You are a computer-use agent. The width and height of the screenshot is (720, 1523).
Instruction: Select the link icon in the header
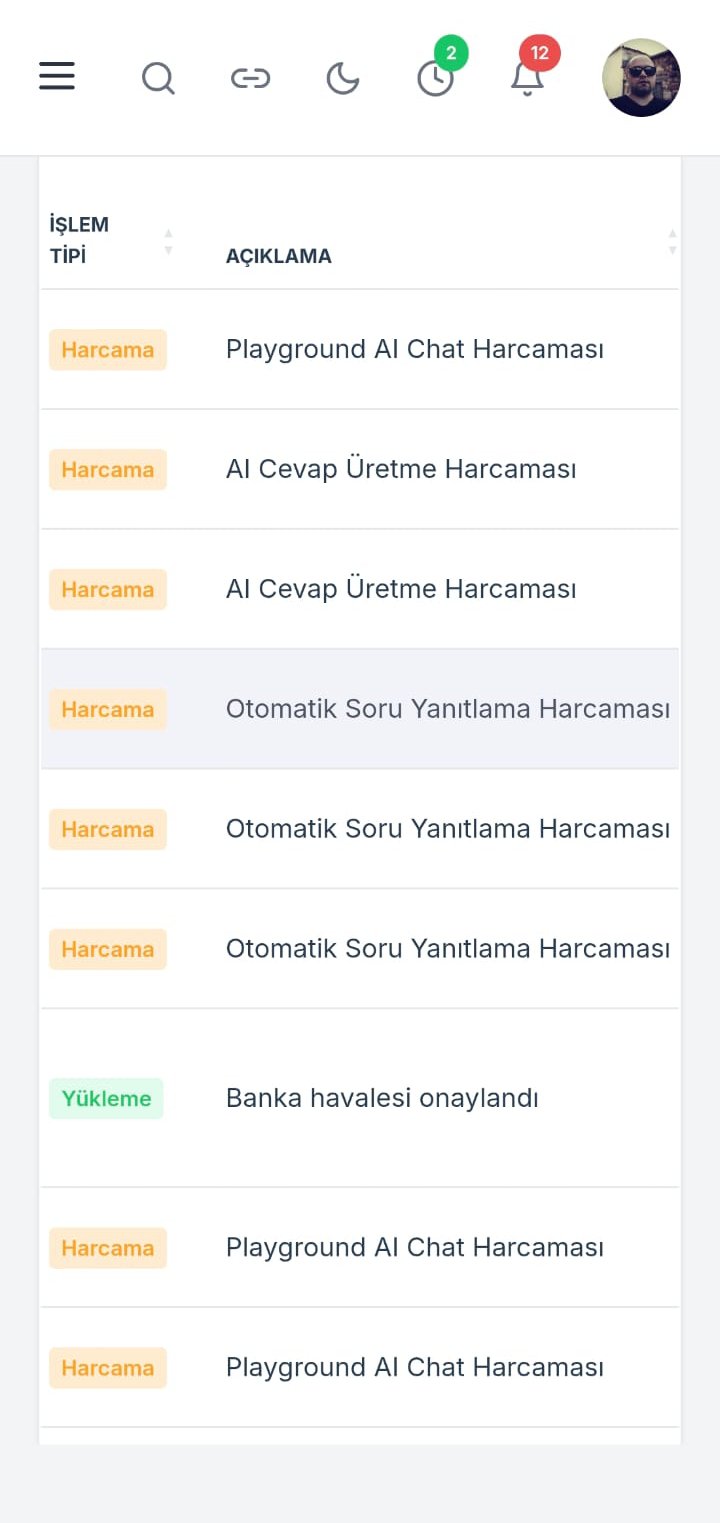coord(250,77)
